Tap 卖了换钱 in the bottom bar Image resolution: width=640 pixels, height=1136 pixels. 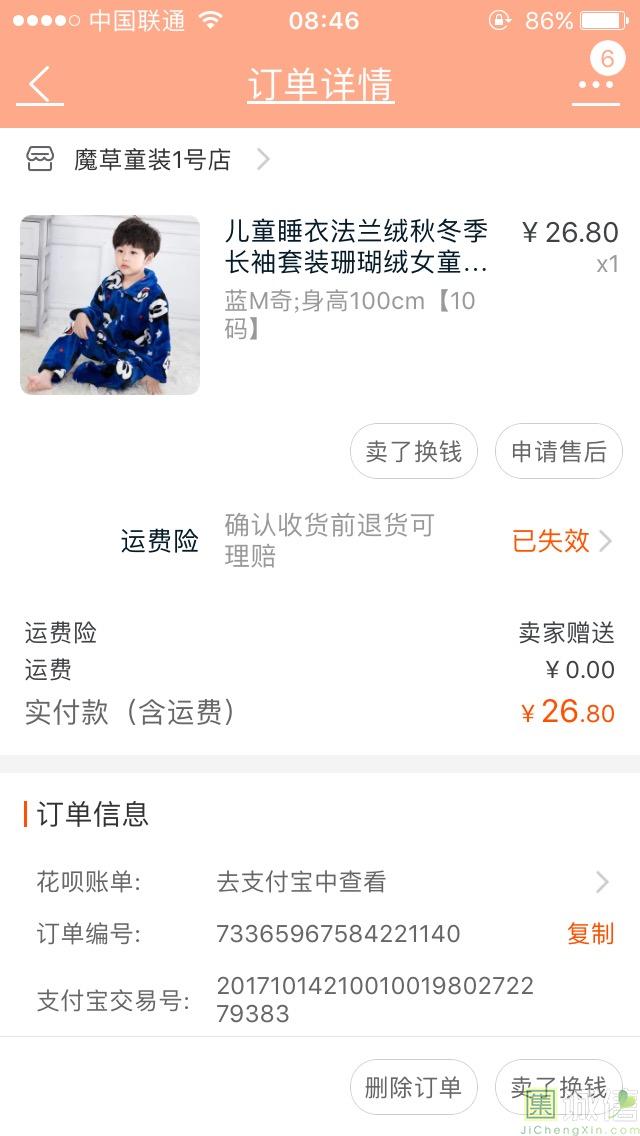[x=559, y=1087]
